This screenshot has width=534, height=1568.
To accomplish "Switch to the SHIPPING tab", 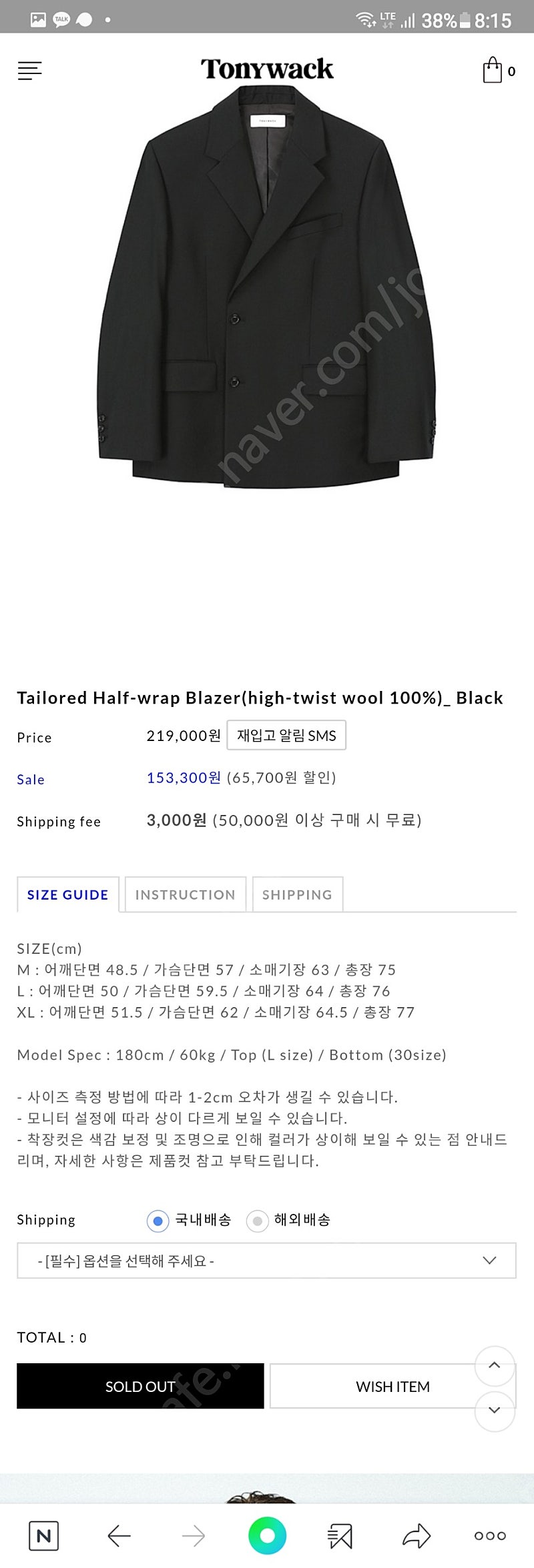I will pos(297,894).
